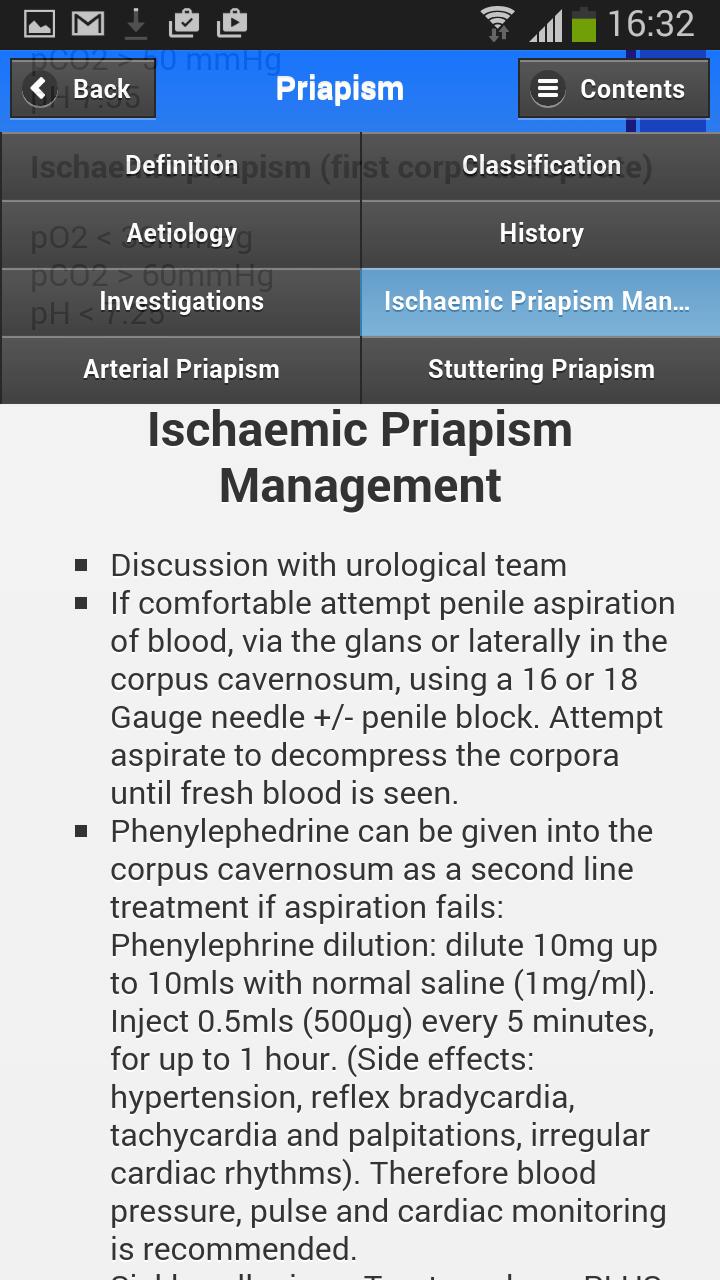720x1280 pixels.
Task: Open the Stuttering Priapism section
Action: (540, 369)
